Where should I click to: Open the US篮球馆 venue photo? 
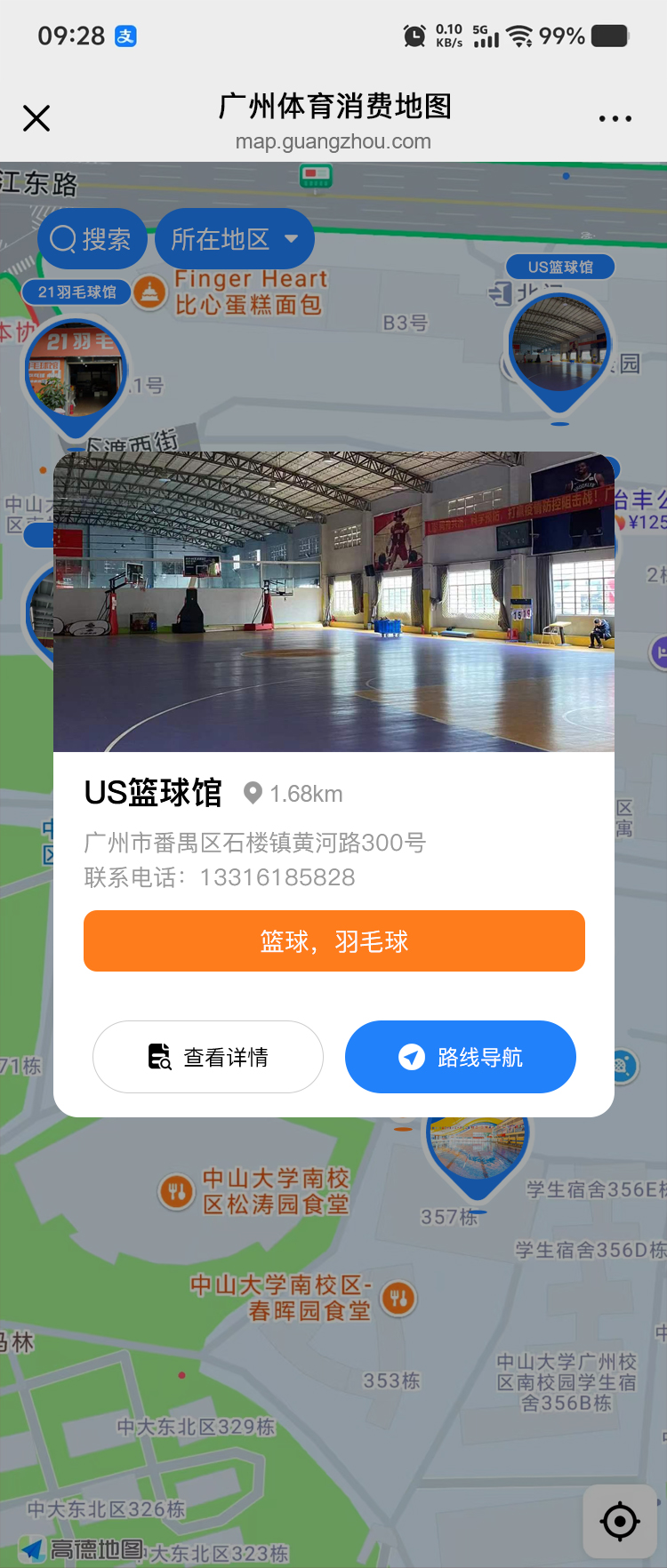coord(333,602)
